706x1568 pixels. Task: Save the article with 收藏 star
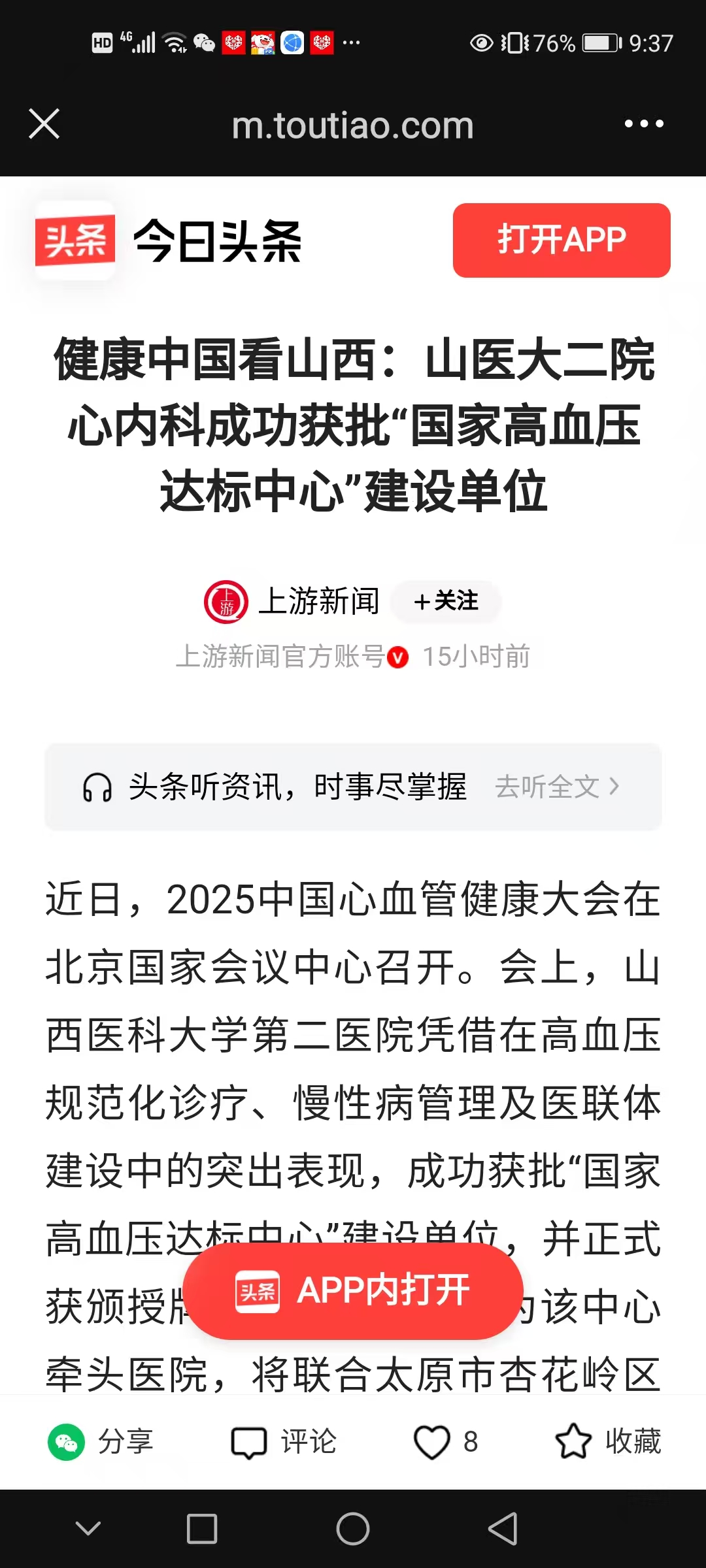coord(608,1442)
